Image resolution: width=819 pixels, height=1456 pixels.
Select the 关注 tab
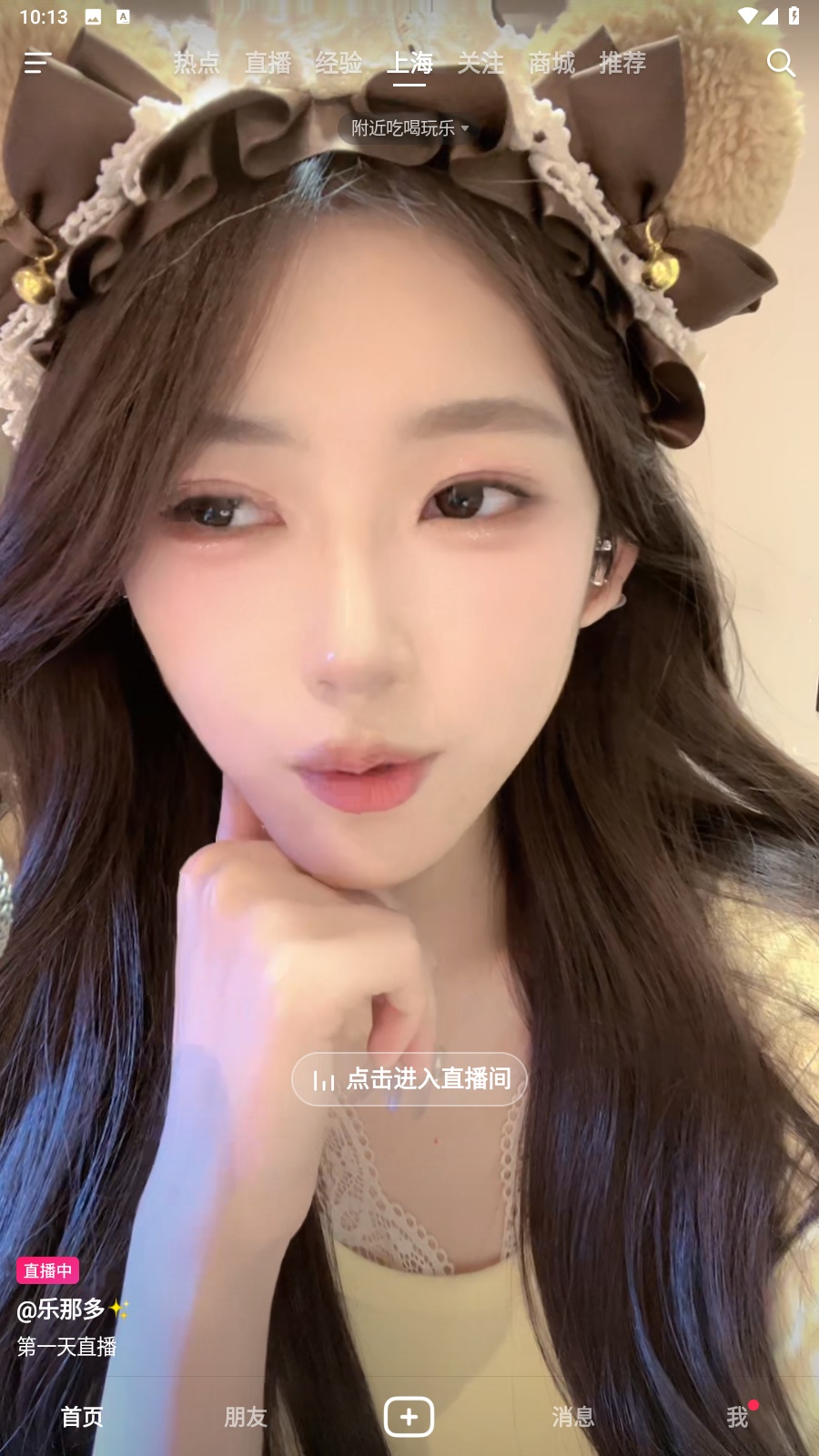480,63
